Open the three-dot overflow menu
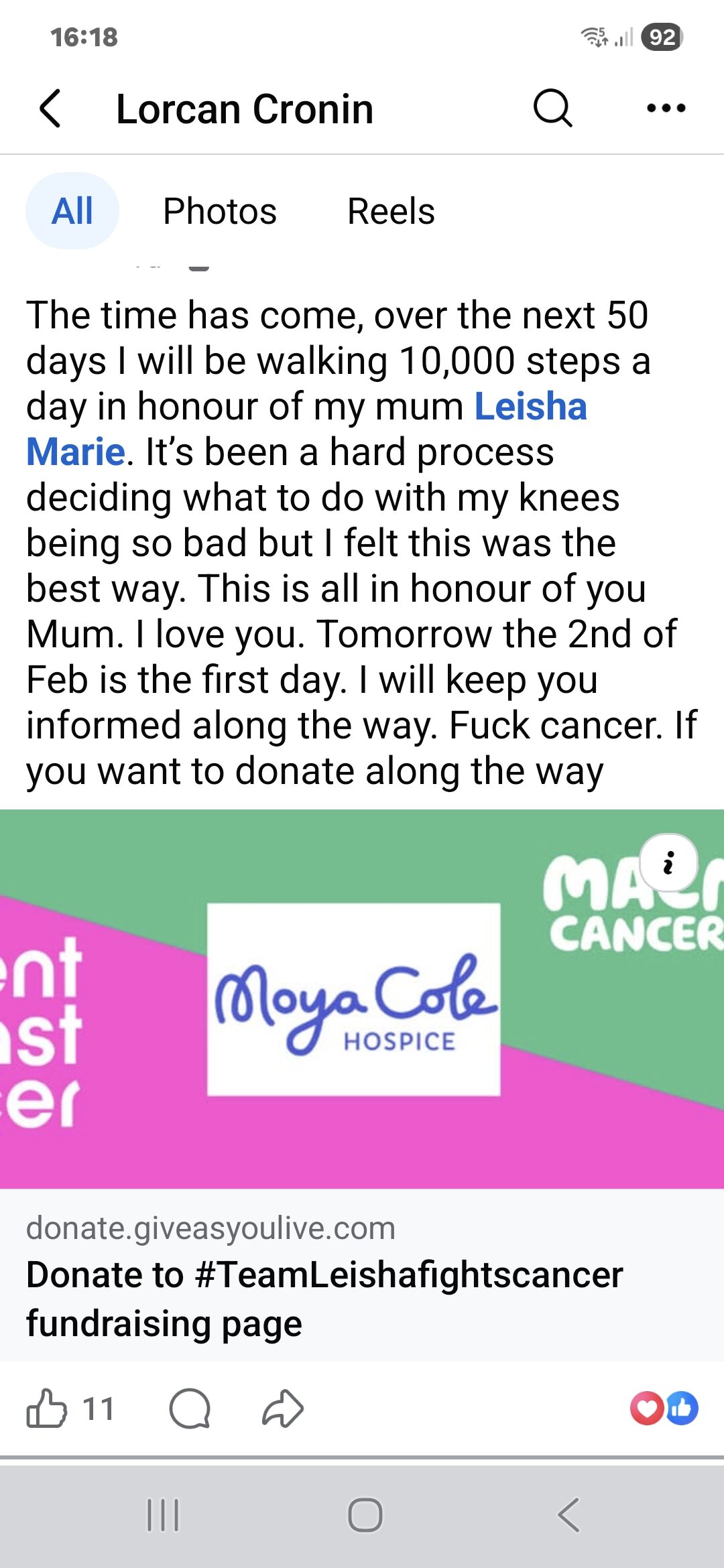 [666, 109]
